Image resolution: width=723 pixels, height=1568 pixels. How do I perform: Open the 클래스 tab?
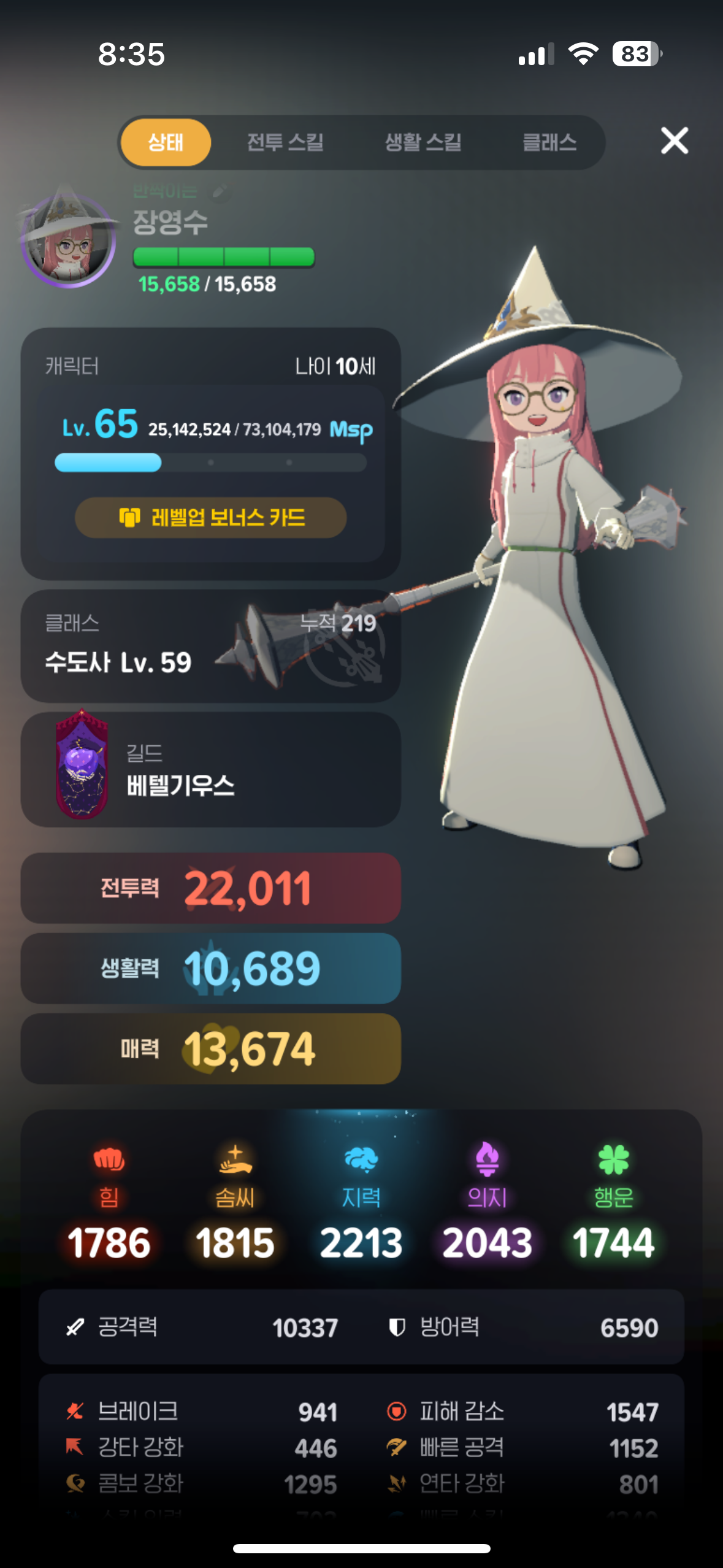[549, 142]
